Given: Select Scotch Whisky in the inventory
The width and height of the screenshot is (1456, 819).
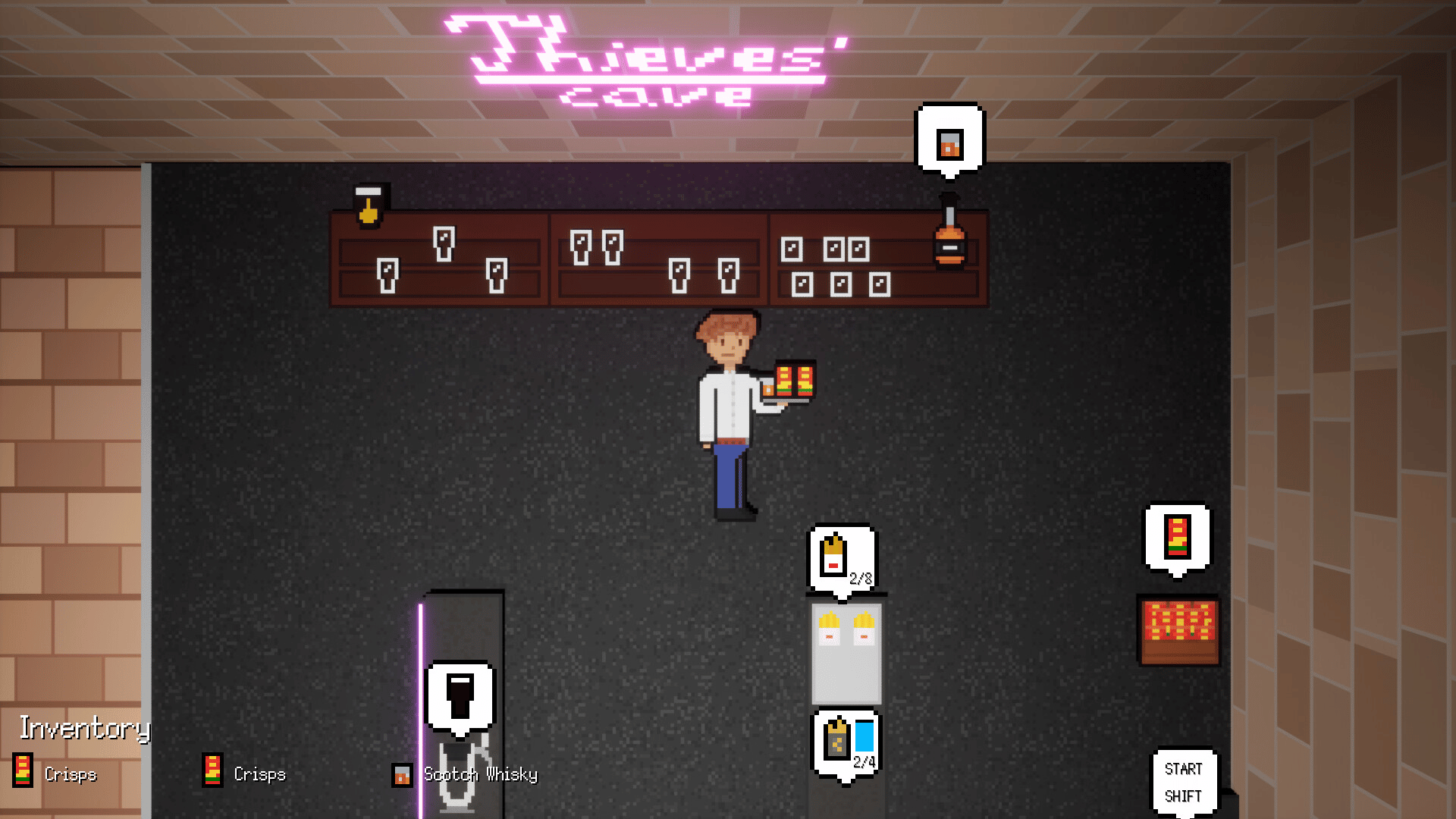Looking at the screenshot, I should tap(465, 774).
